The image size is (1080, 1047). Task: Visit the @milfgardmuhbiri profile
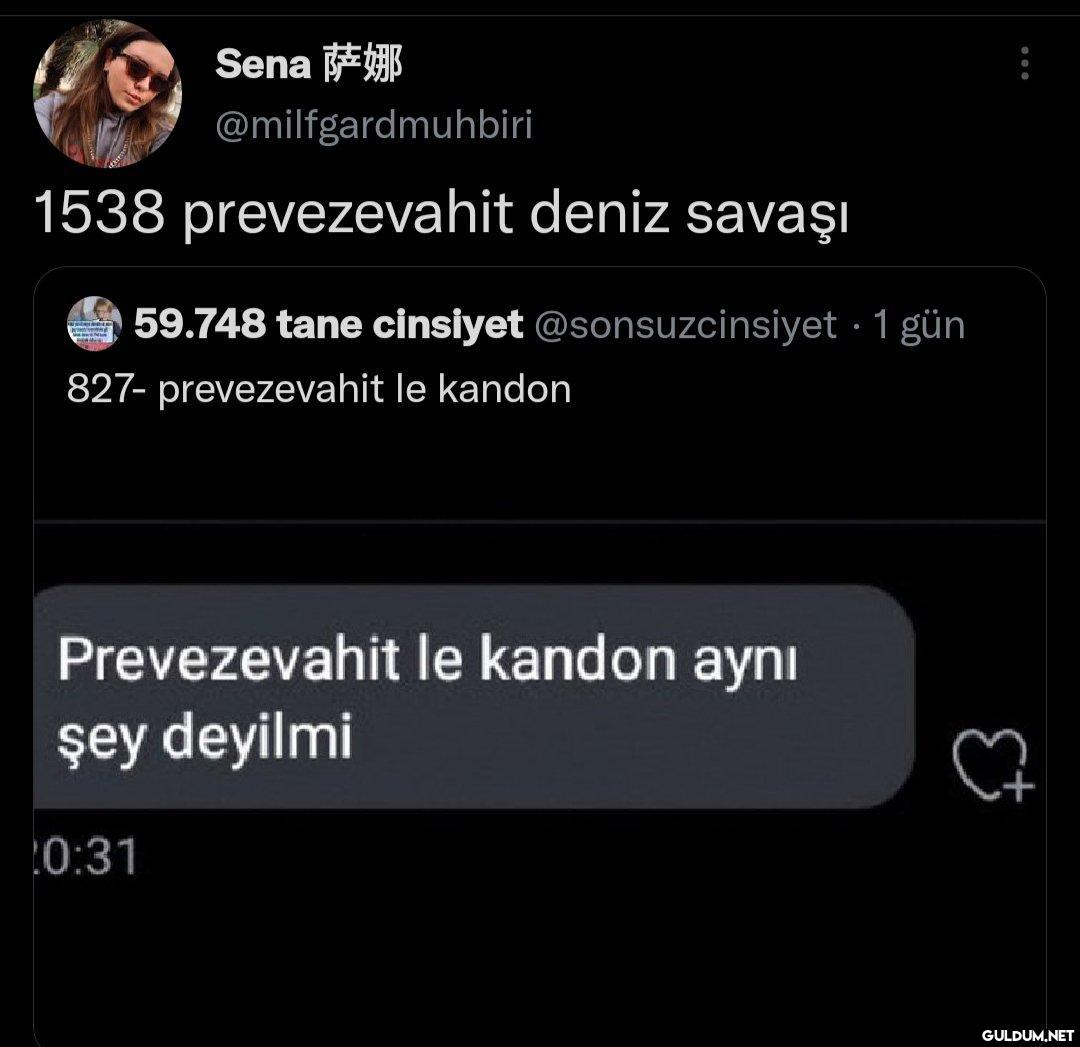(x=373, y=126)
